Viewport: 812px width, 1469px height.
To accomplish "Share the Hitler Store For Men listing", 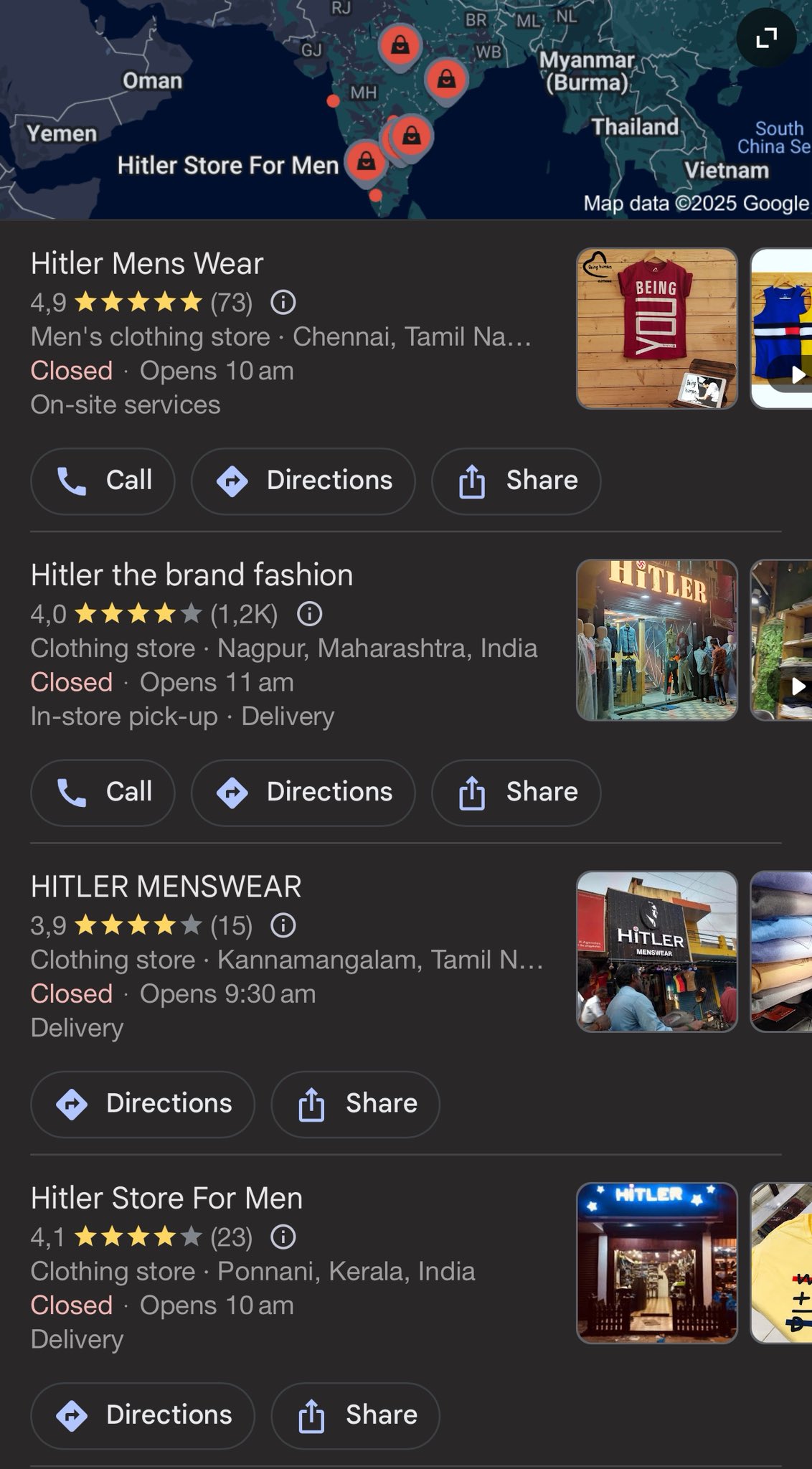I will (355, 1414).
